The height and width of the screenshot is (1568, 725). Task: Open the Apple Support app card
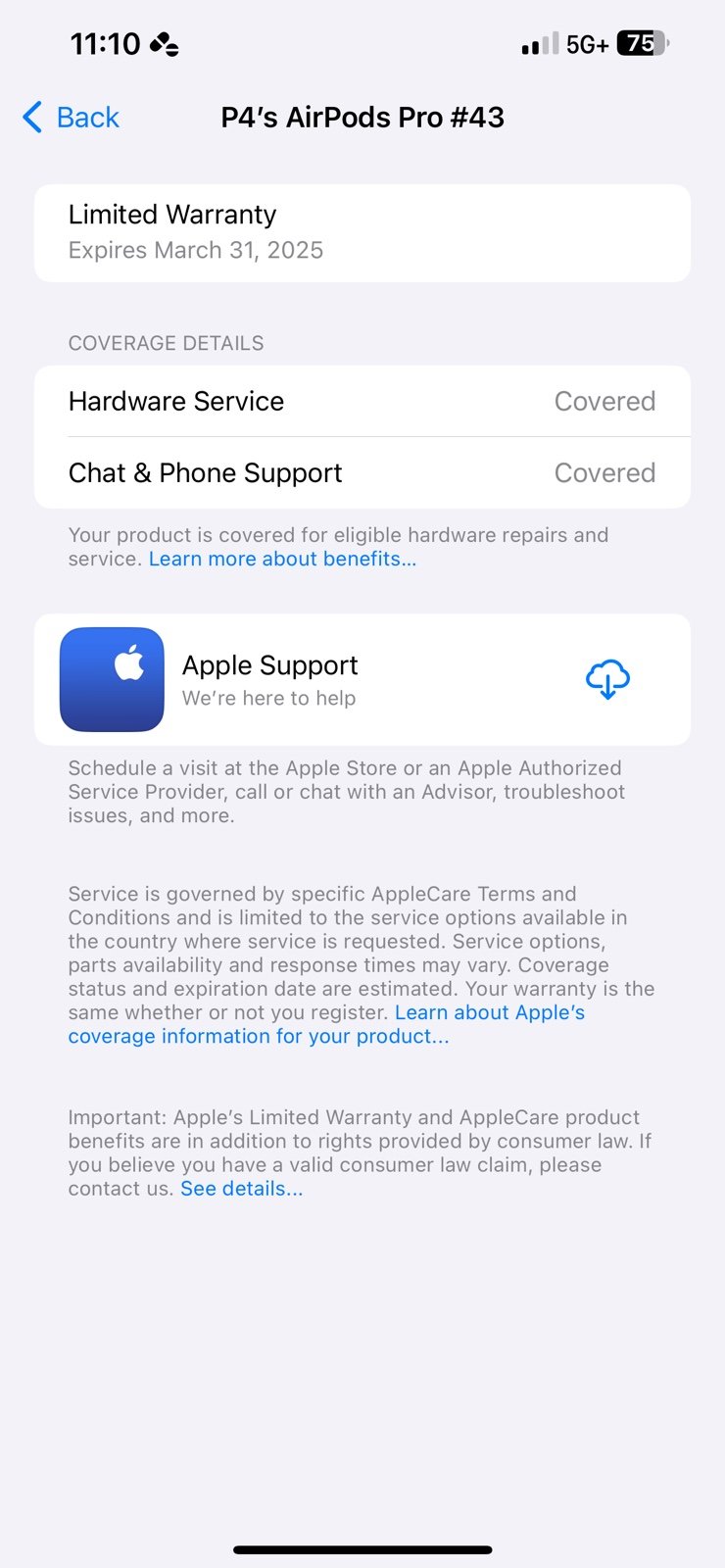pos(362,679)
